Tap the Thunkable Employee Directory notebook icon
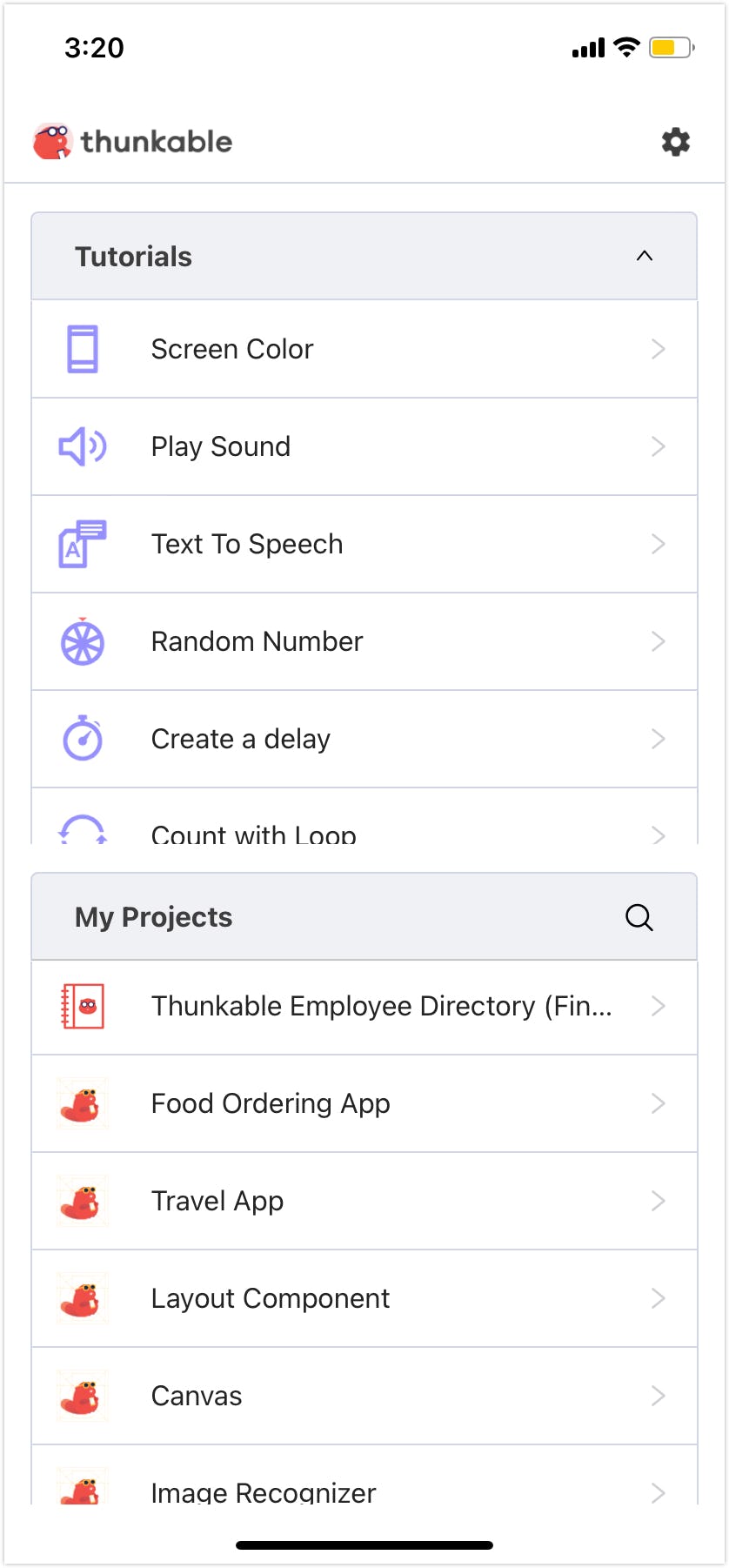729x1568 pixels. coord(82,1007)
